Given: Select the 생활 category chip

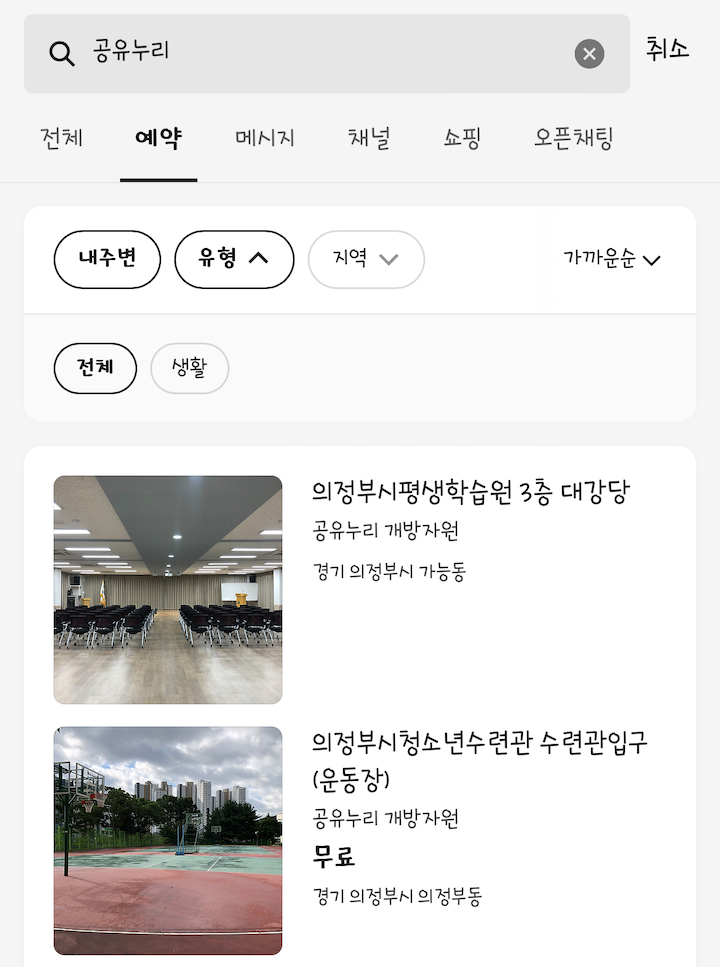Looking at the screenshot, I should tap(189, 368).
